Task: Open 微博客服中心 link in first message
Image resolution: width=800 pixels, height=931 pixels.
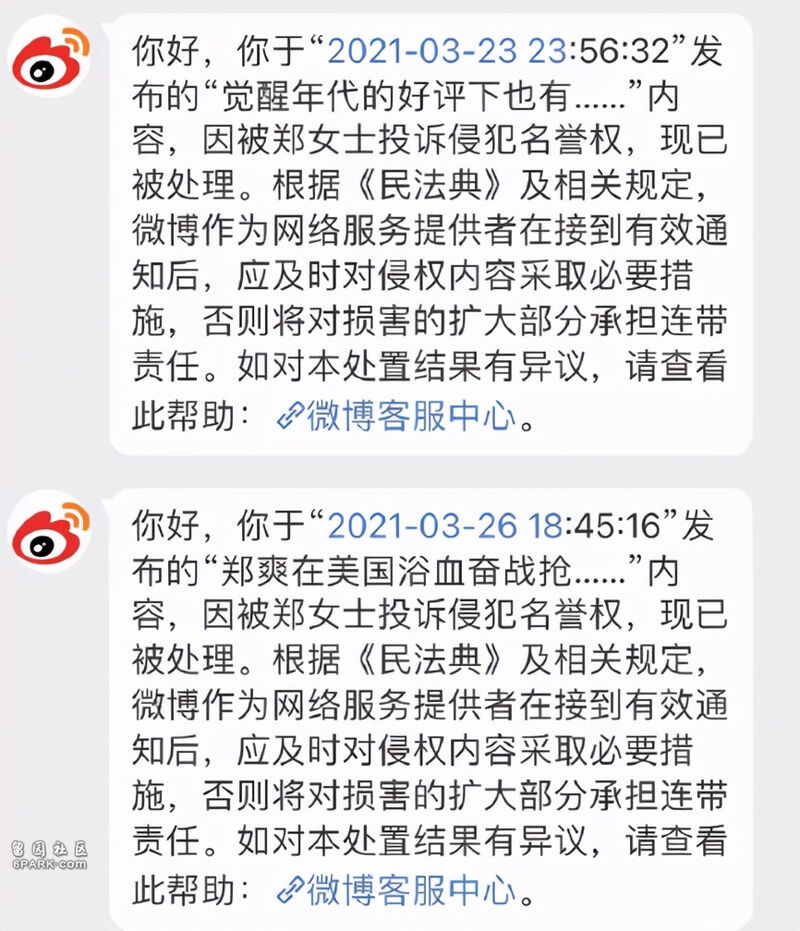Action: pos(398,416)
